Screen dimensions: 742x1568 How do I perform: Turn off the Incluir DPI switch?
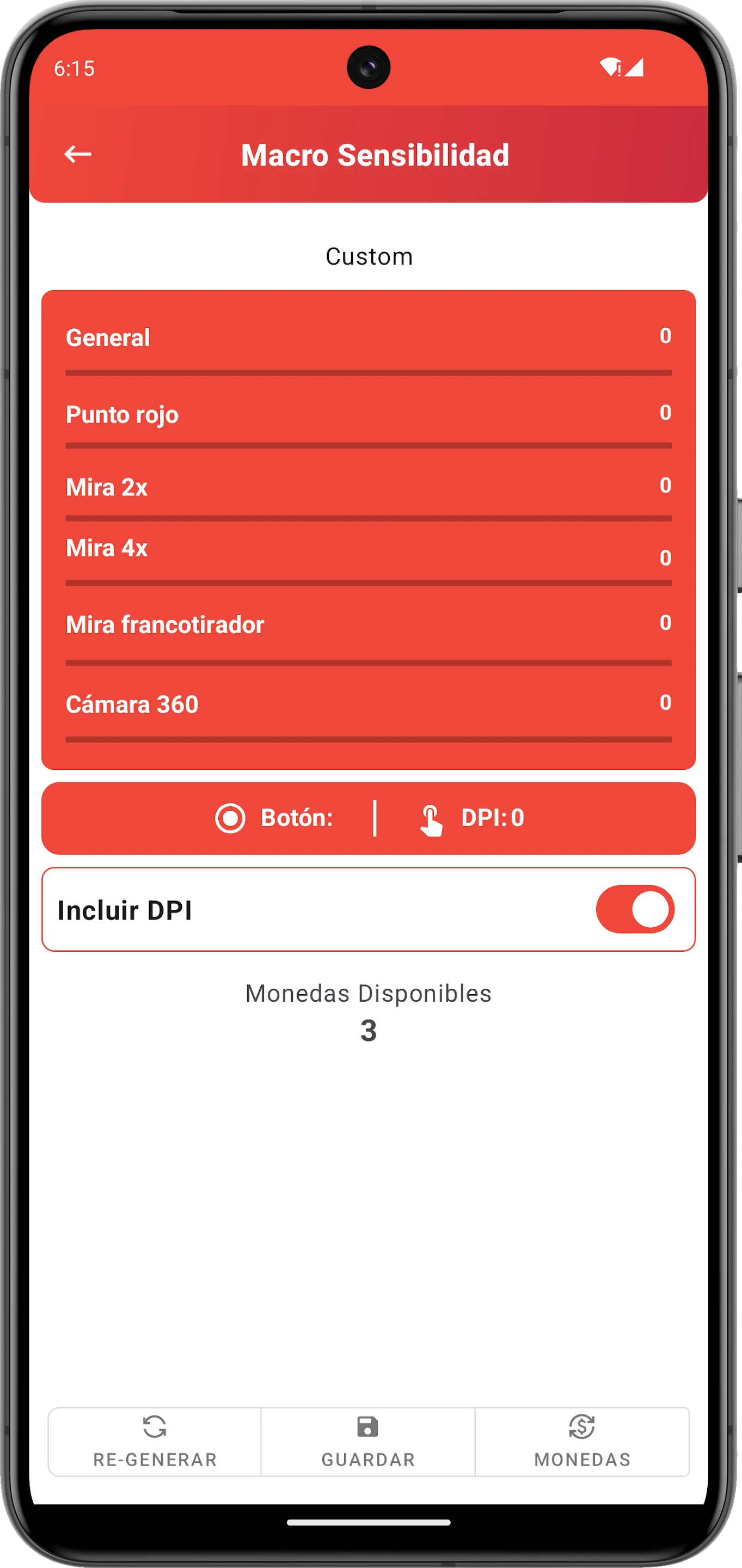click(x=634, y=909)
